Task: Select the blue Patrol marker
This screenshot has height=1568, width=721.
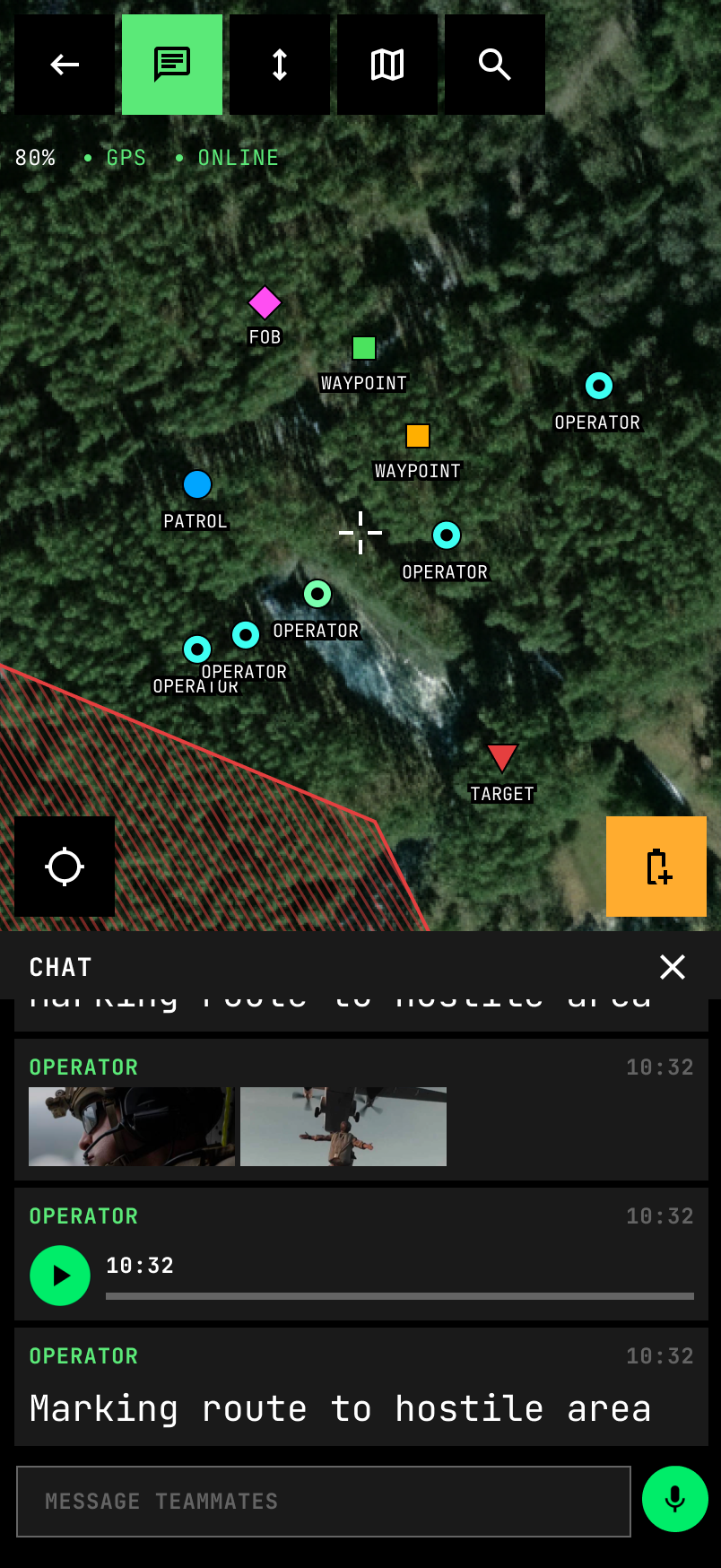Action: (x=197, y=484)
